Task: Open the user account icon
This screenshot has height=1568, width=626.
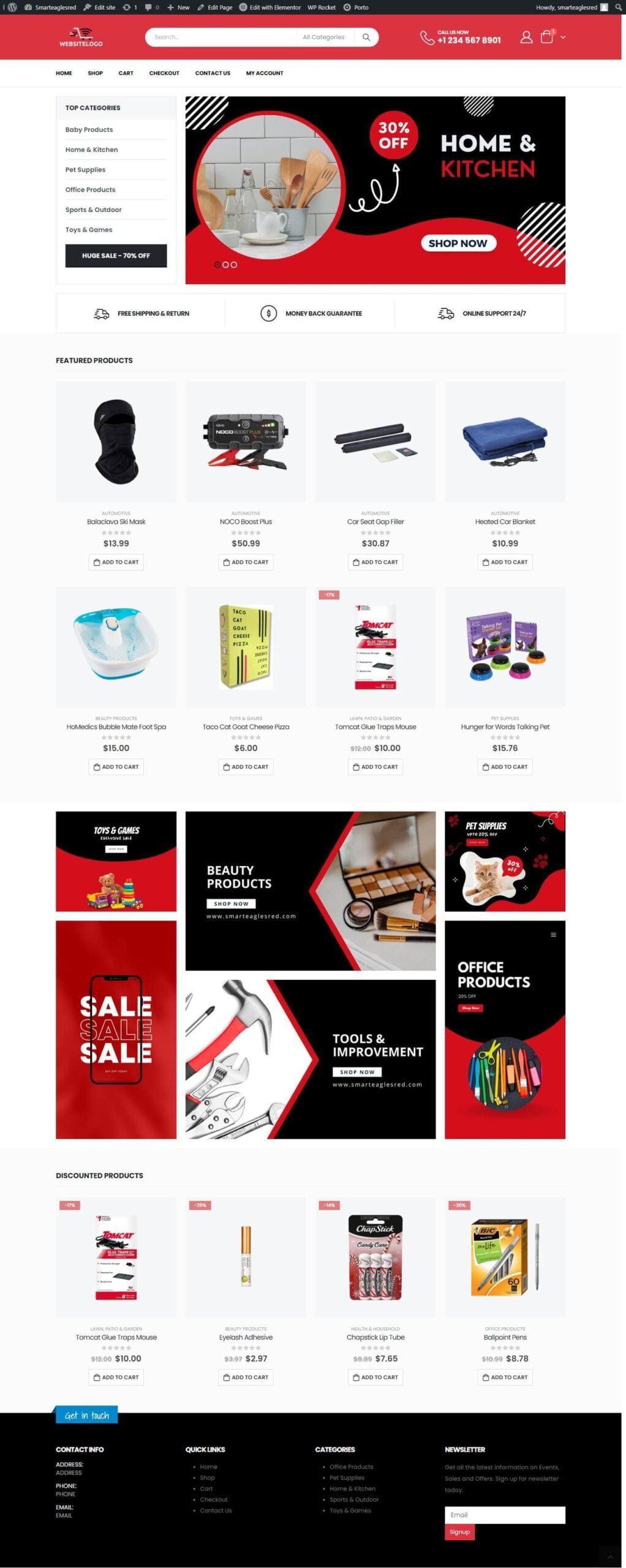Action: coord(526,37)
